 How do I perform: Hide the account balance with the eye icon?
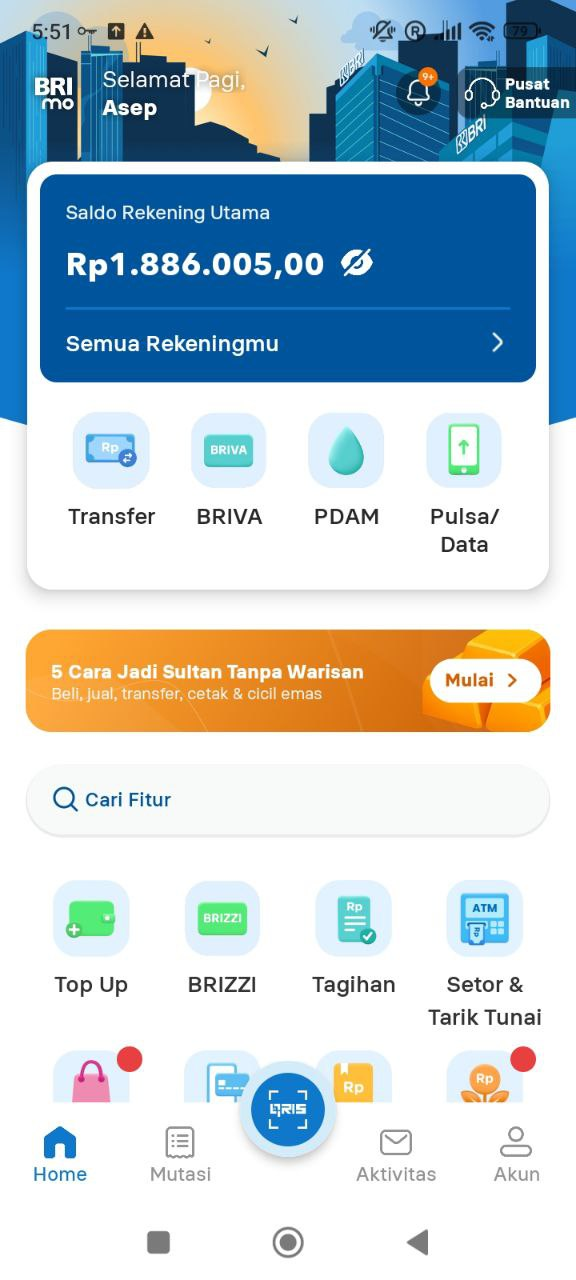[x=357, y=264]
